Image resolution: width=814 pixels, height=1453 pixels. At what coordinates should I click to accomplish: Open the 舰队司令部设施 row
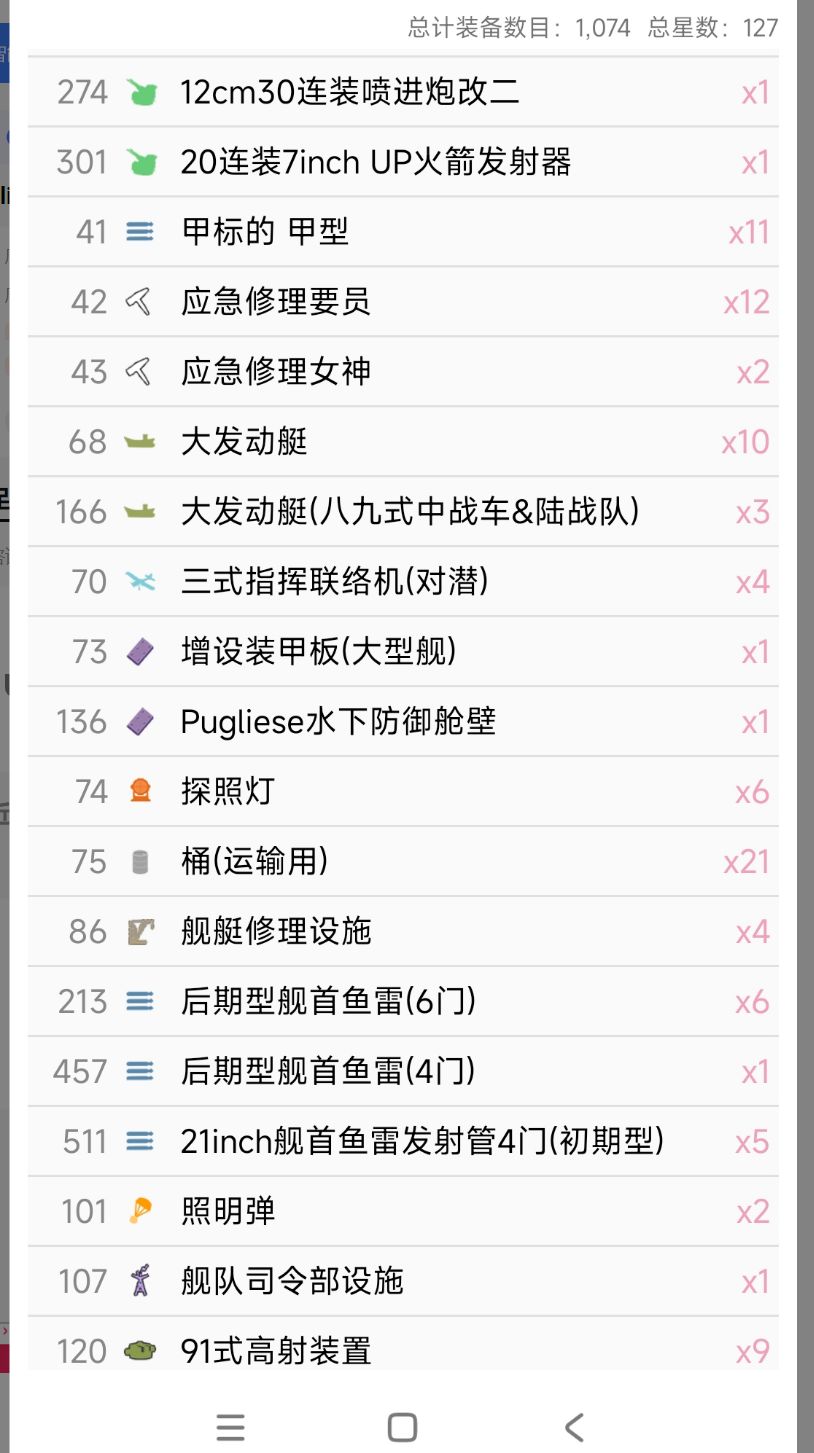click(x=402, y=1281)
